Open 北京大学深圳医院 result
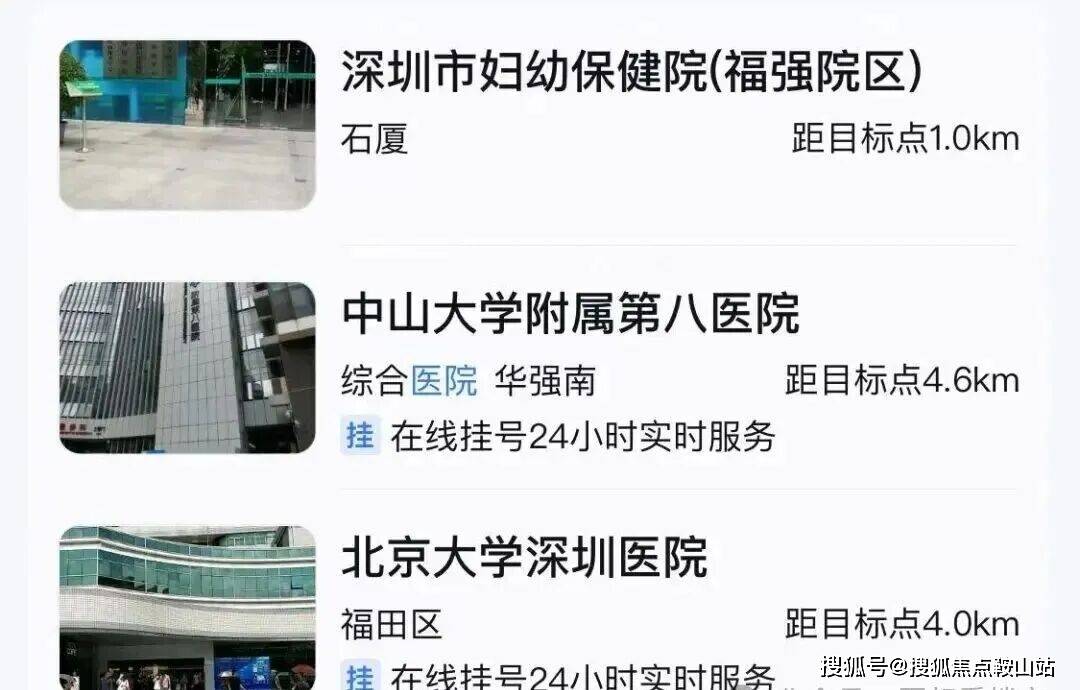1080x690 pixels. pos(524,558)
